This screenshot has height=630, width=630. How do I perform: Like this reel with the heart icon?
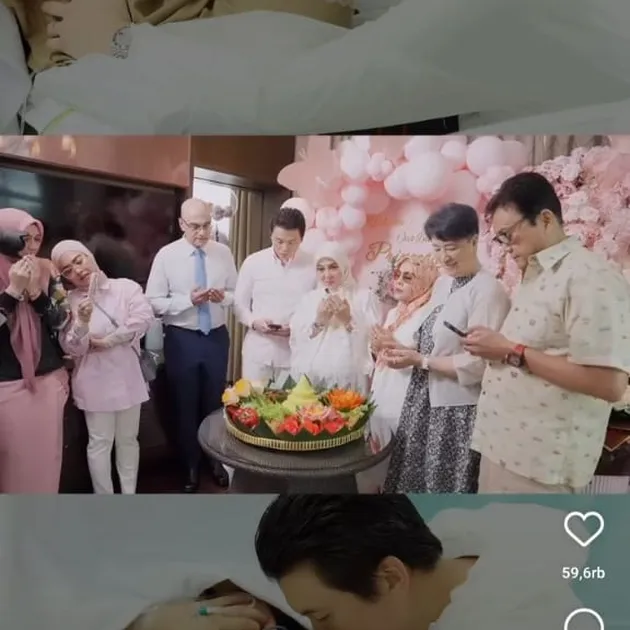pos(584,529)
